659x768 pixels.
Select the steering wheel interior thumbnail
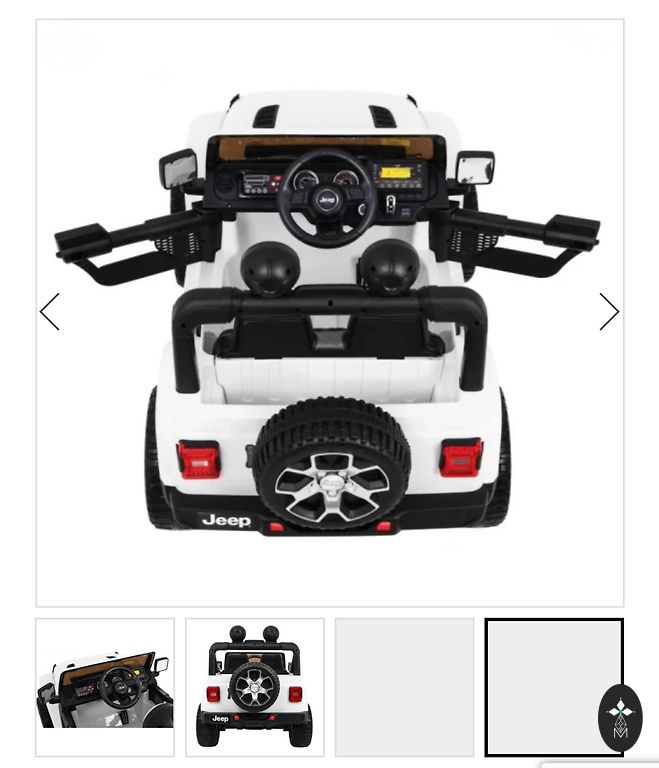point(105,687)
